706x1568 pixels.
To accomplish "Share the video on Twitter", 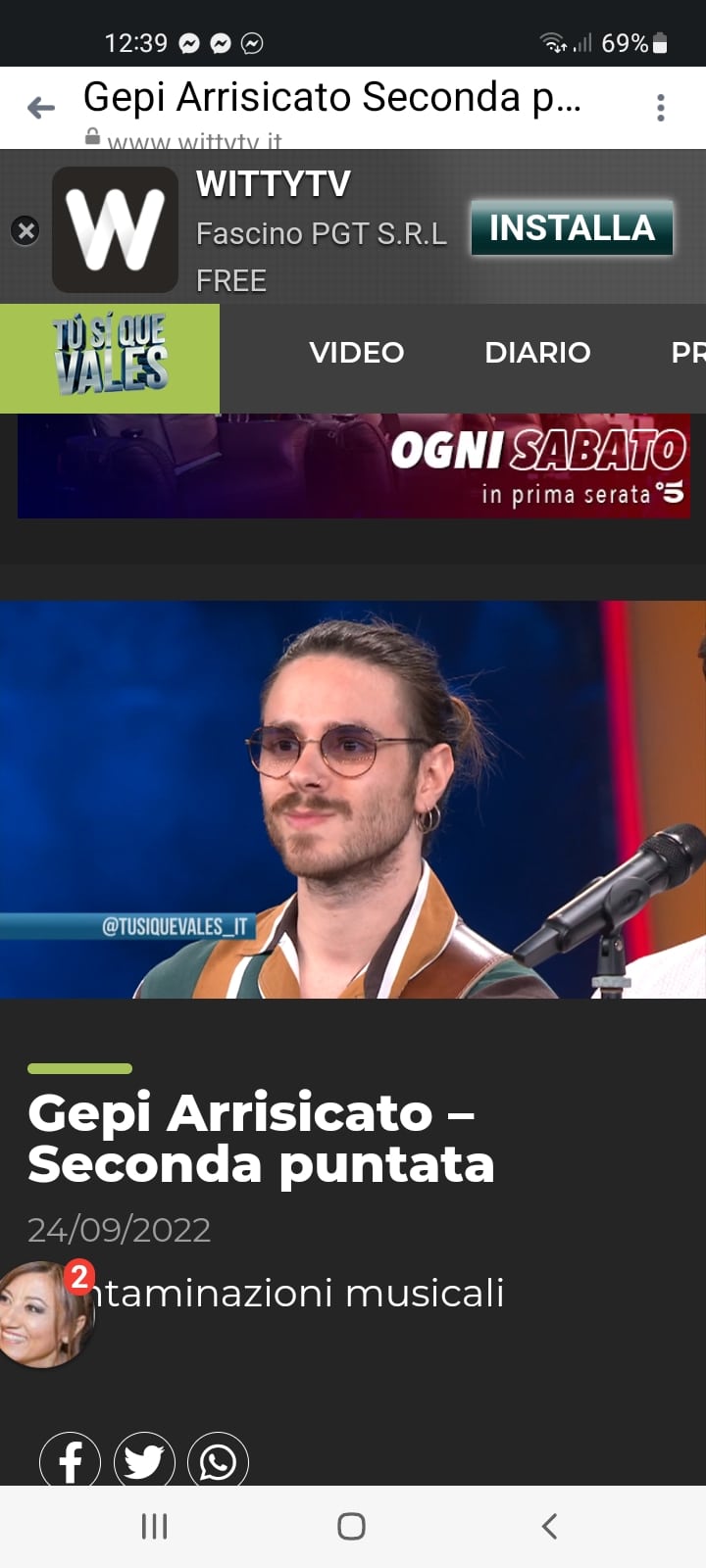I will pos(144,1462).
